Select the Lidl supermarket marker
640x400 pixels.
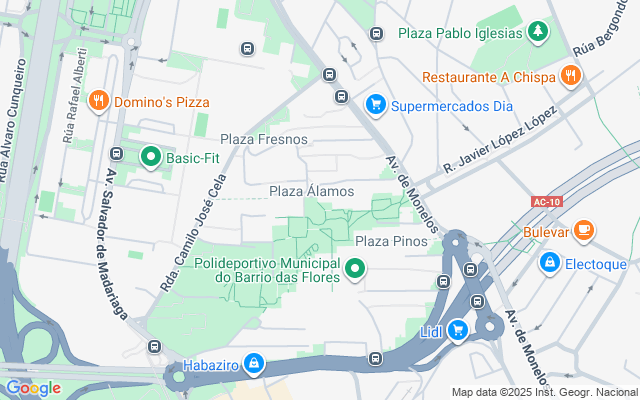[458, 329]
